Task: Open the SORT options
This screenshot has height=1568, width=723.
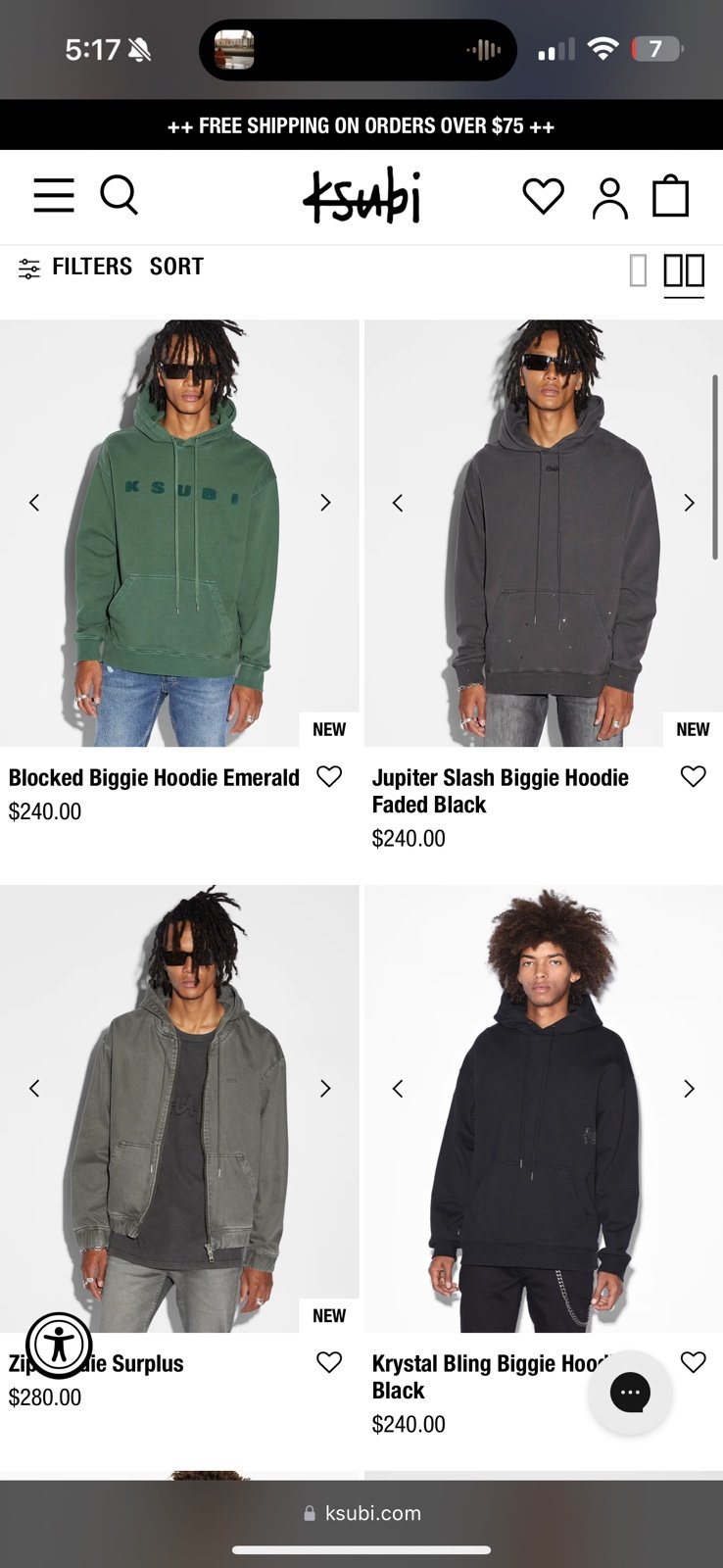Action: point(176,267)
